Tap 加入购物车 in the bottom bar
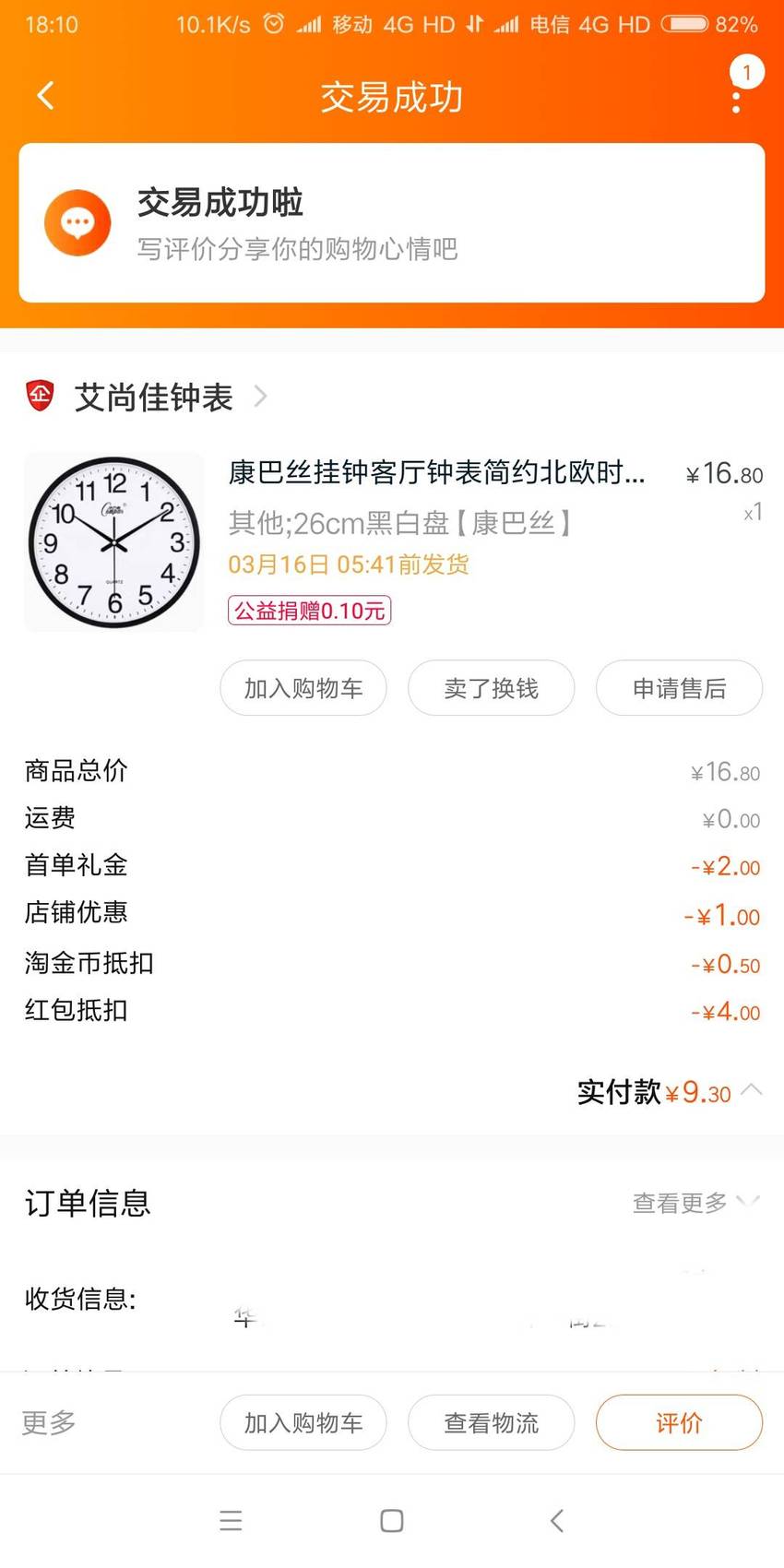Image resolution: width=784 pixels, height=1568 pixels. [303, 1422]
